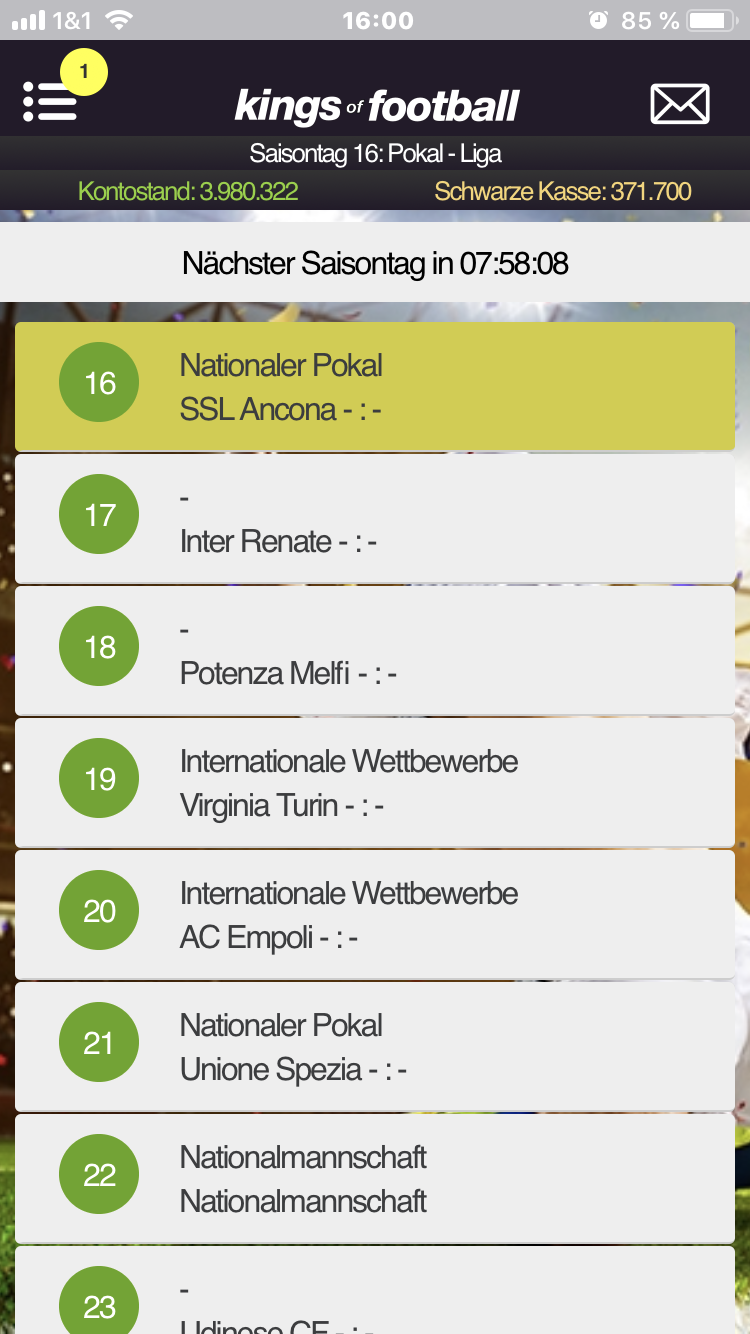The width and height of the screenshot is (750, 1334).
Task: Select matchday 17 against Inter Renate
Action: click(x=375, y=519)
